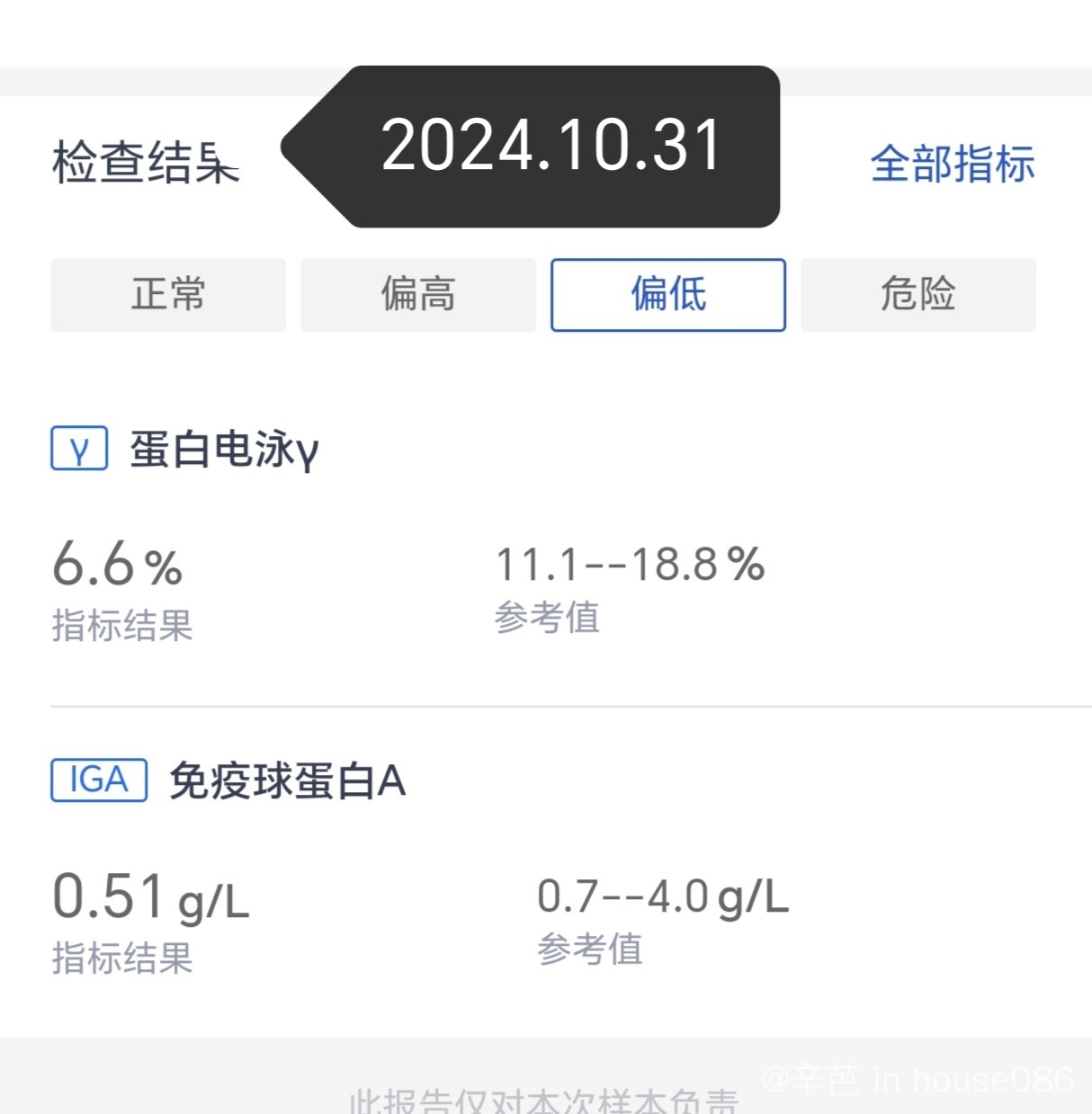Open the 全部指标 link
Viewport: 1092px width, 1114px height.
(x=952, y=165)
